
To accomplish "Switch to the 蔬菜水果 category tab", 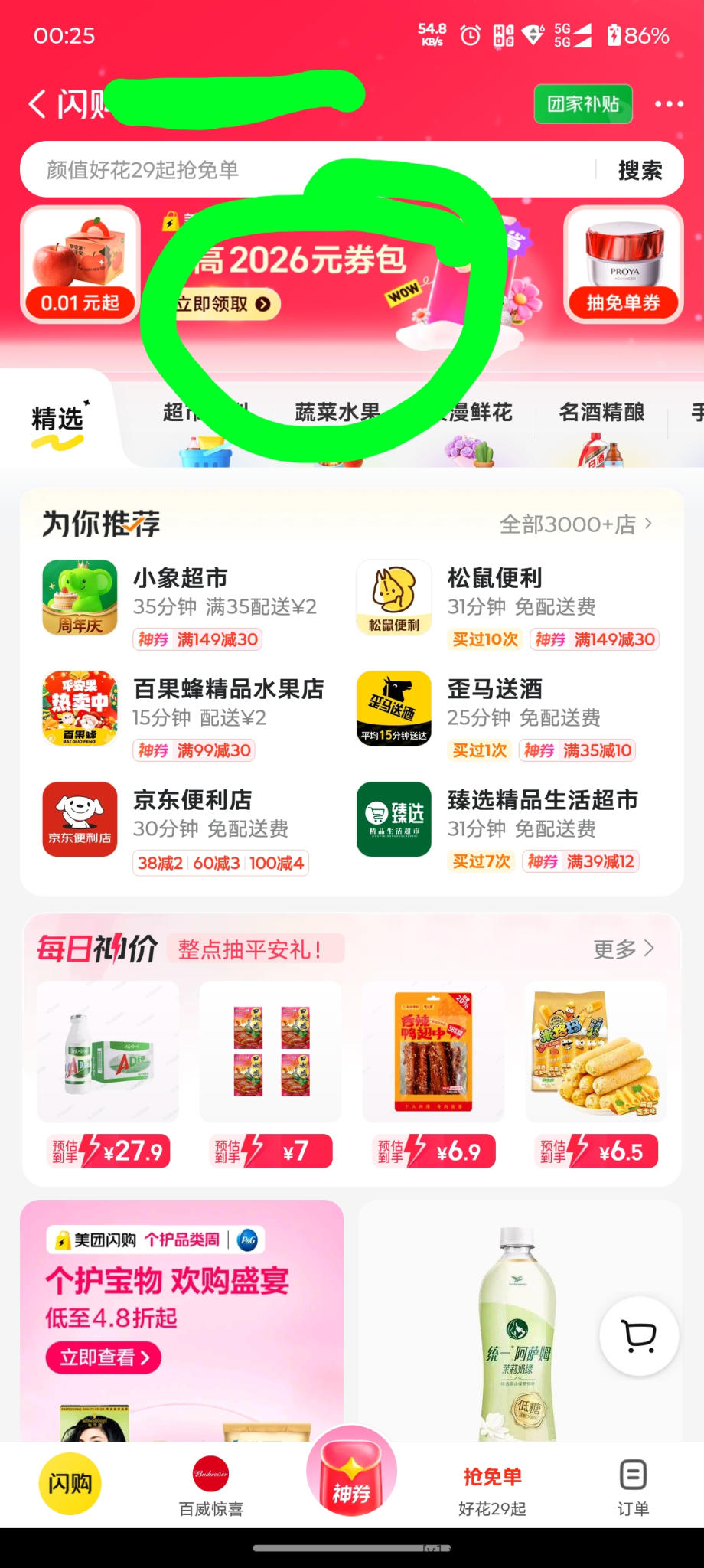I will (x=337, y=412).
